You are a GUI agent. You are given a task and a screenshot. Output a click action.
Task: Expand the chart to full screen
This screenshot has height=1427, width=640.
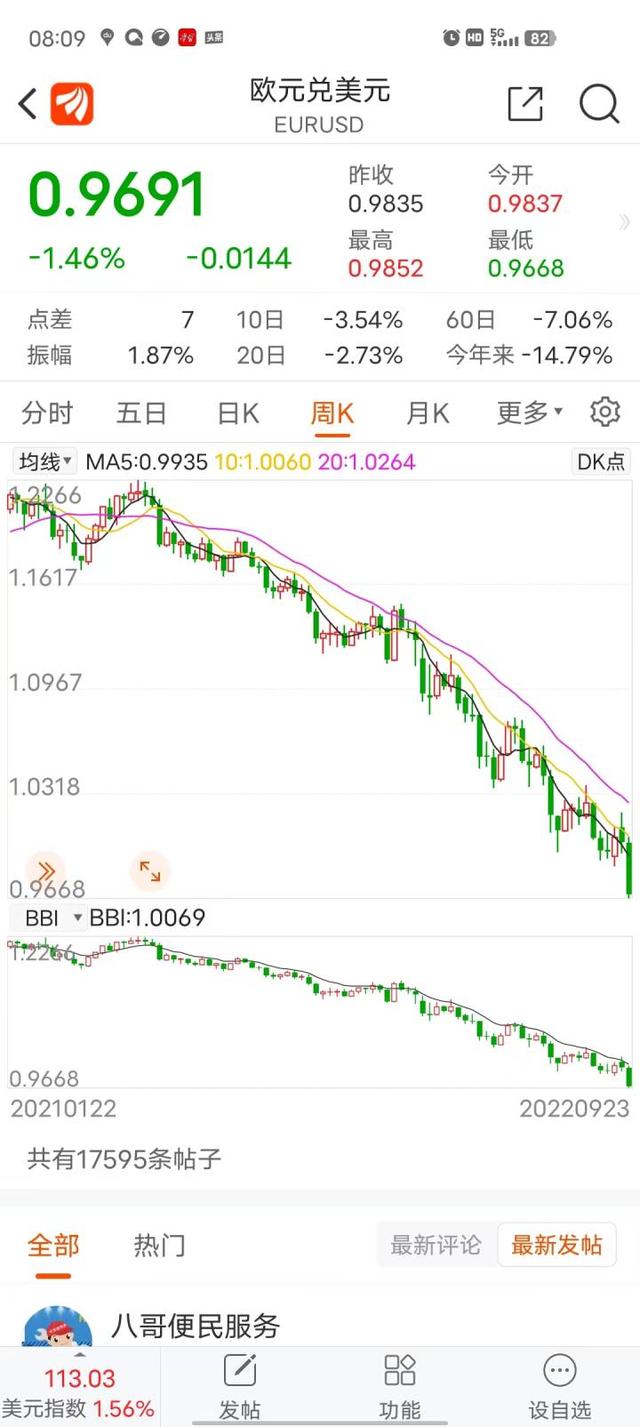tap(149, 871)
